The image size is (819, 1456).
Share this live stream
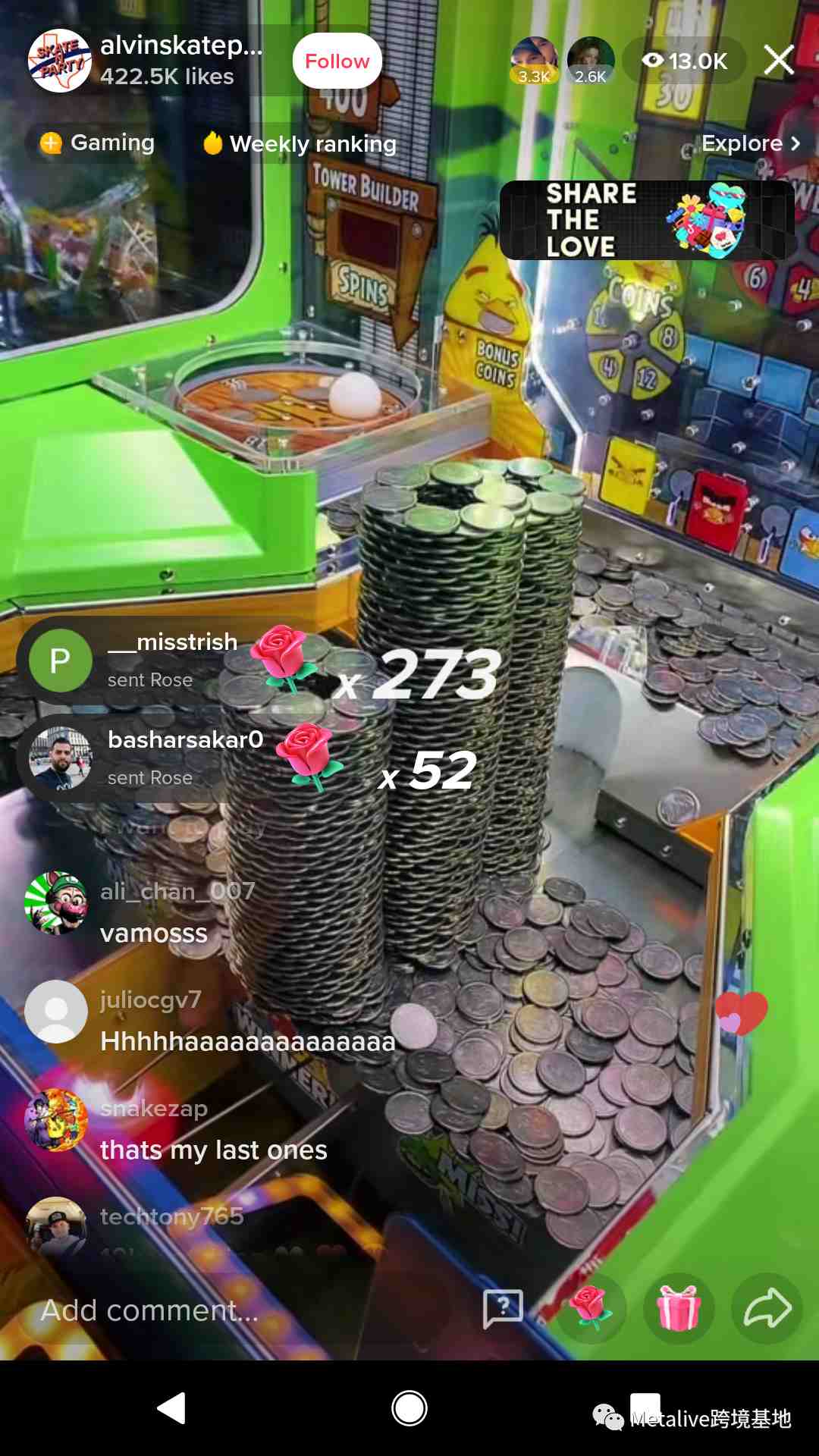(x=767, y=1309)
